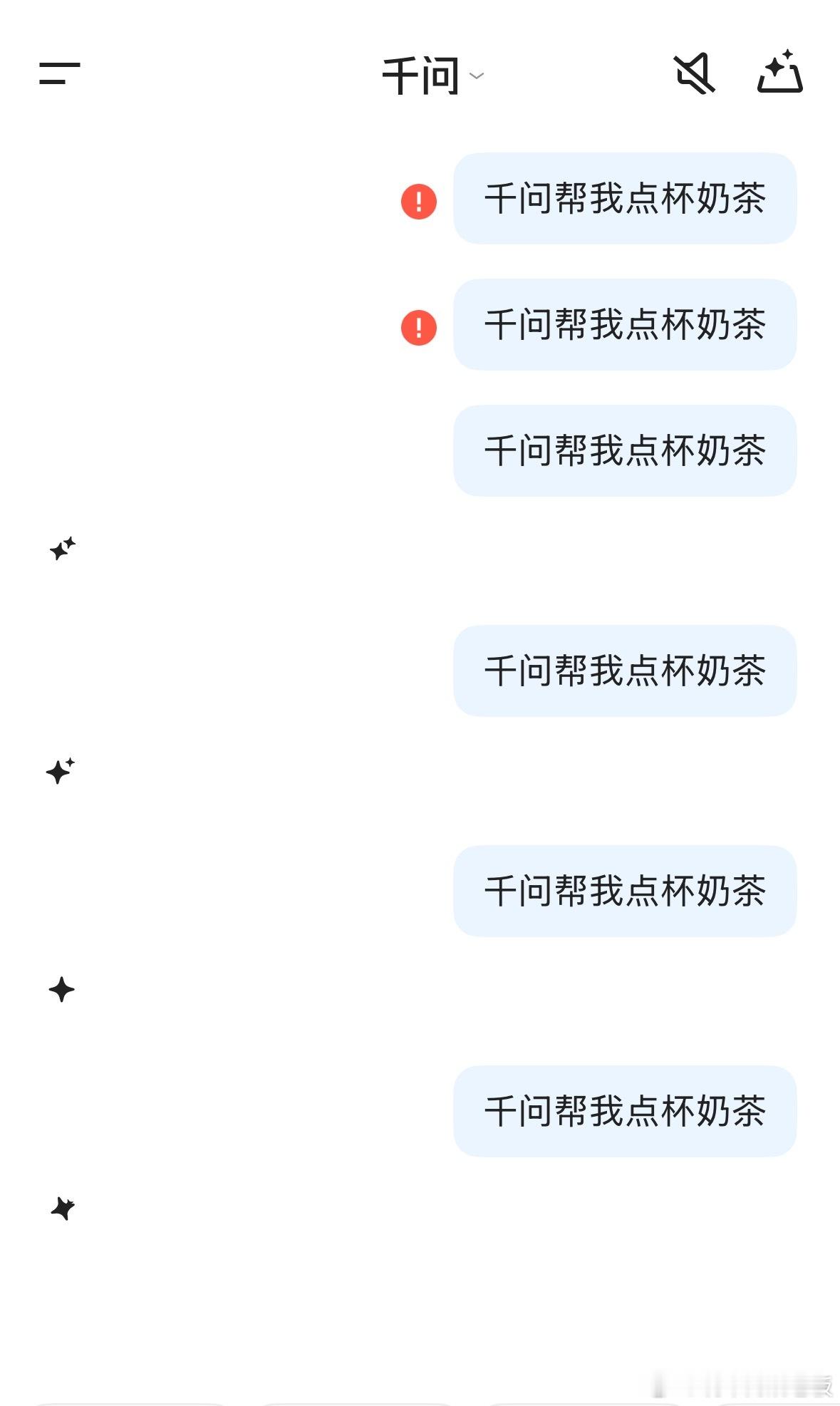Tap the first 千问帮我点杯奶茶 message bubble
The width and height of the screenshot is (840, 1406).
tap(623, 202)
